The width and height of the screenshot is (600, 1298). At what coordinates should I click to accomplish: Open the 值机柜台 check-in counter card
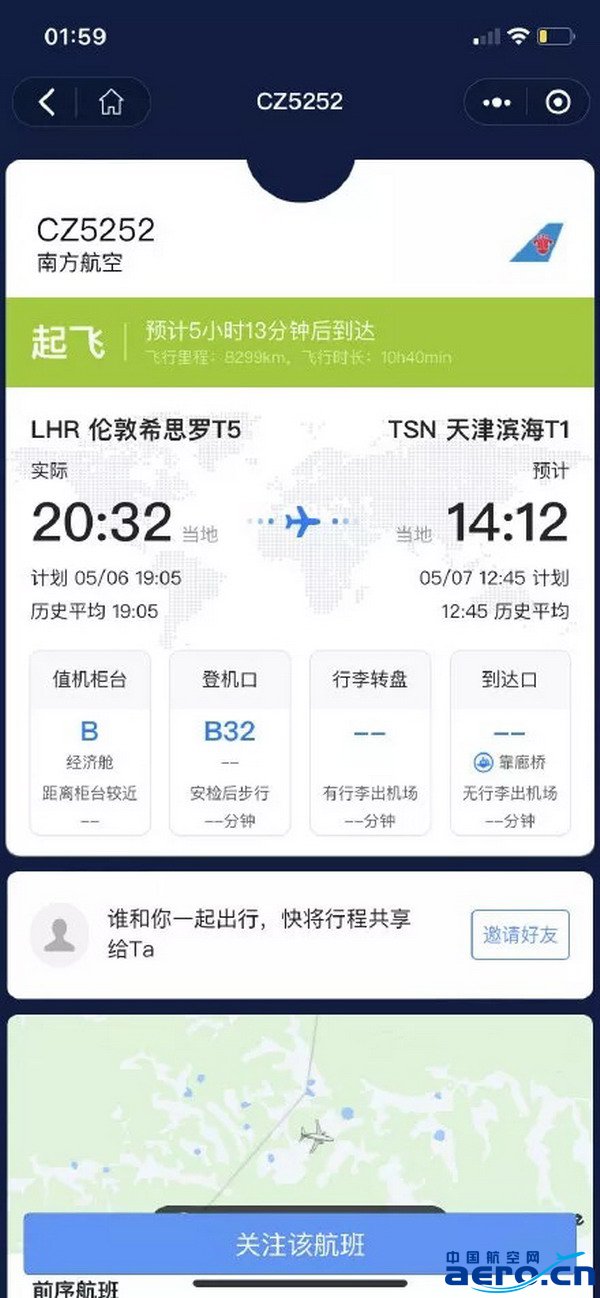90,743
